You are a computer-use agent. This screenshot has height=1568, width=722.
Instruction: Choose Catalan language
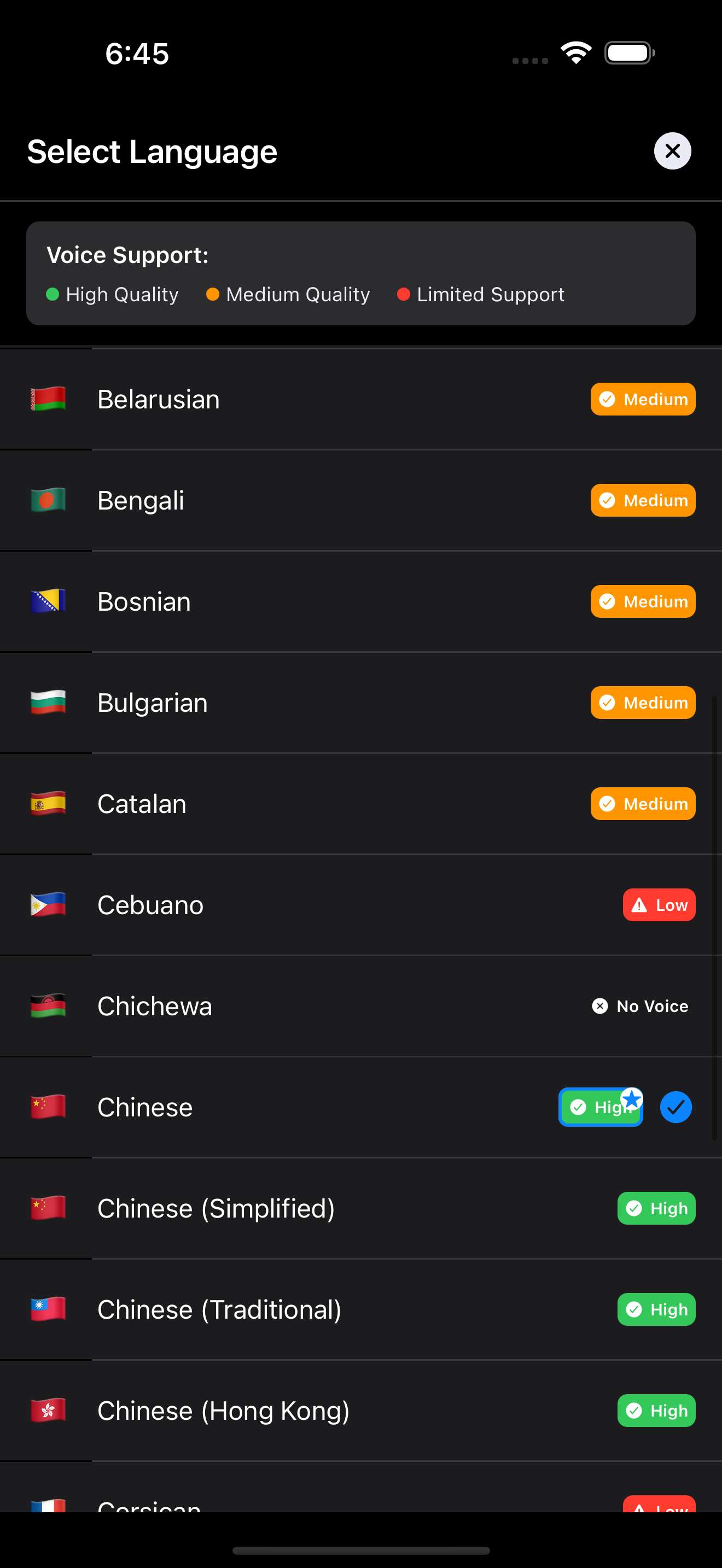pos(360,804)
